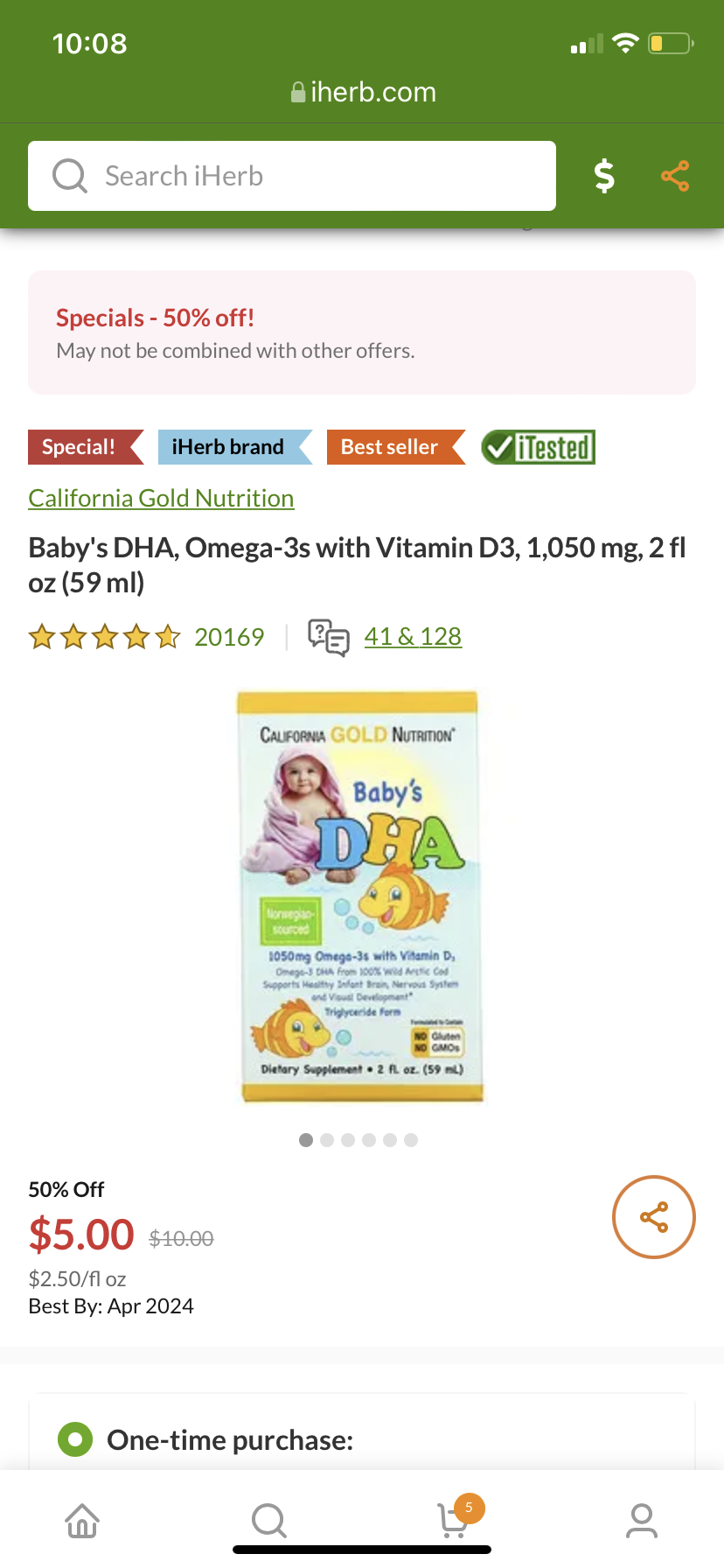Tap the Special! tag
This screenshot has width=724, height=1568.
[86, 447]
